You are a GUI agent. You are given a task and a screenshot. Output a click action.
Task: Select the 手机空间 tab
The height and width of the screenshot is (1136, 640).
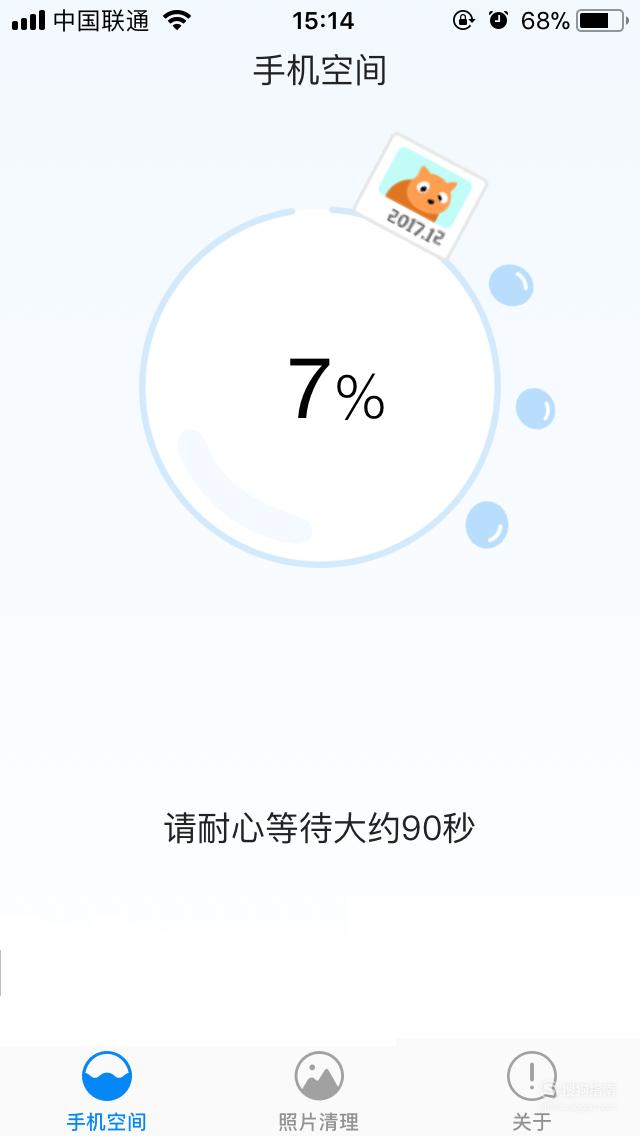tap(107, 1091)
